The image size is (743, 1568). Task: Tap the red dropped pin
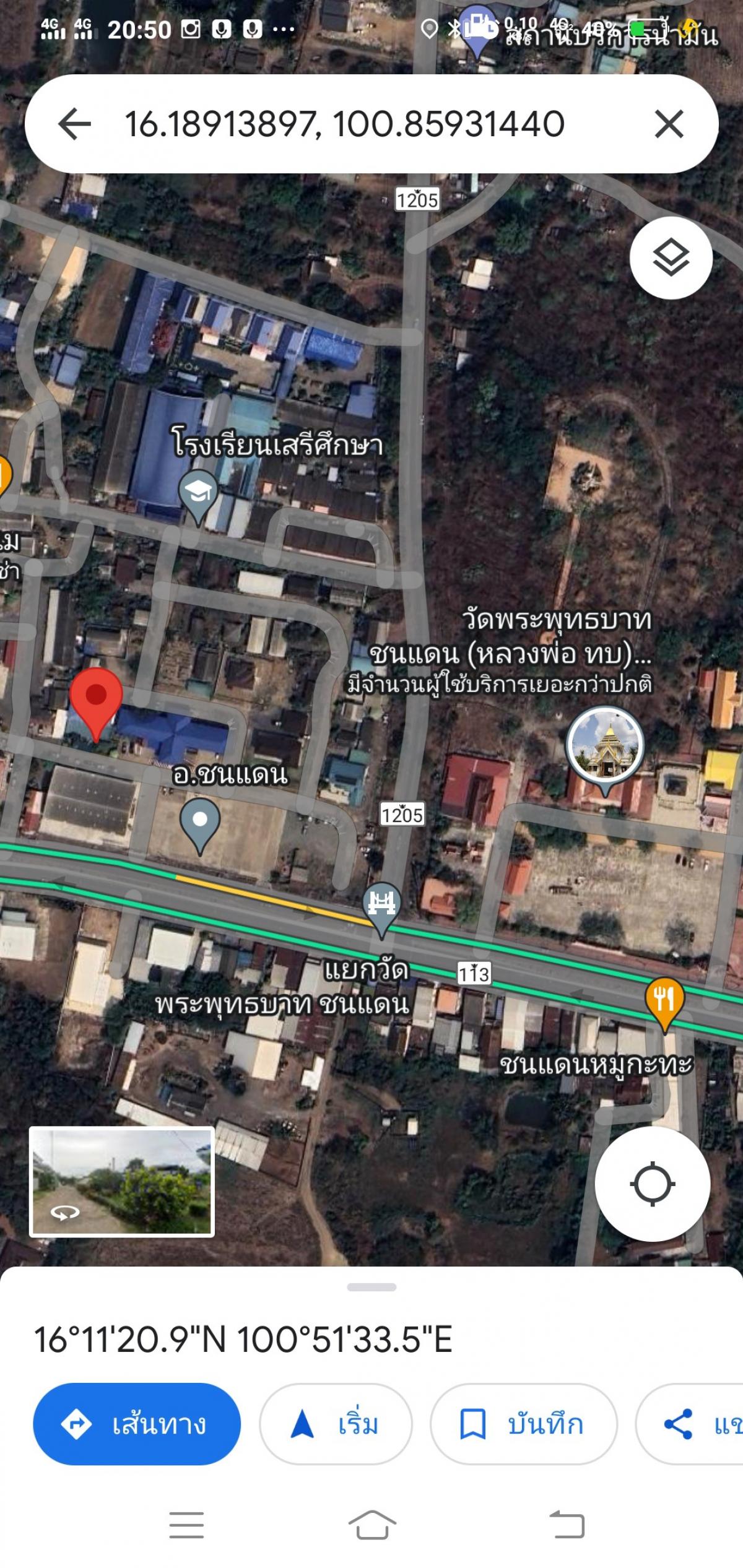[96, 704]
